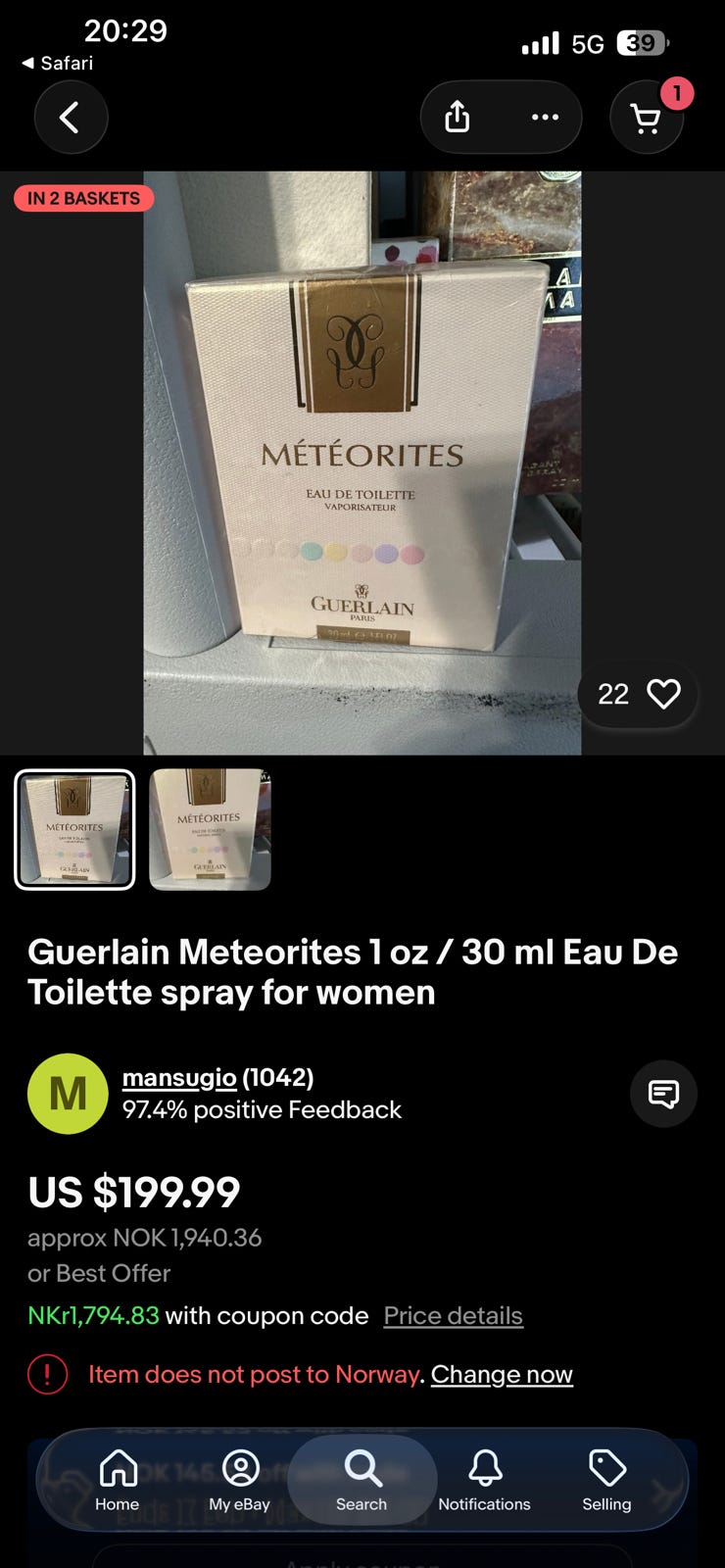The image size is (725, 1568).
Task: Message the seller mansugio
Action: (663, 1094)
